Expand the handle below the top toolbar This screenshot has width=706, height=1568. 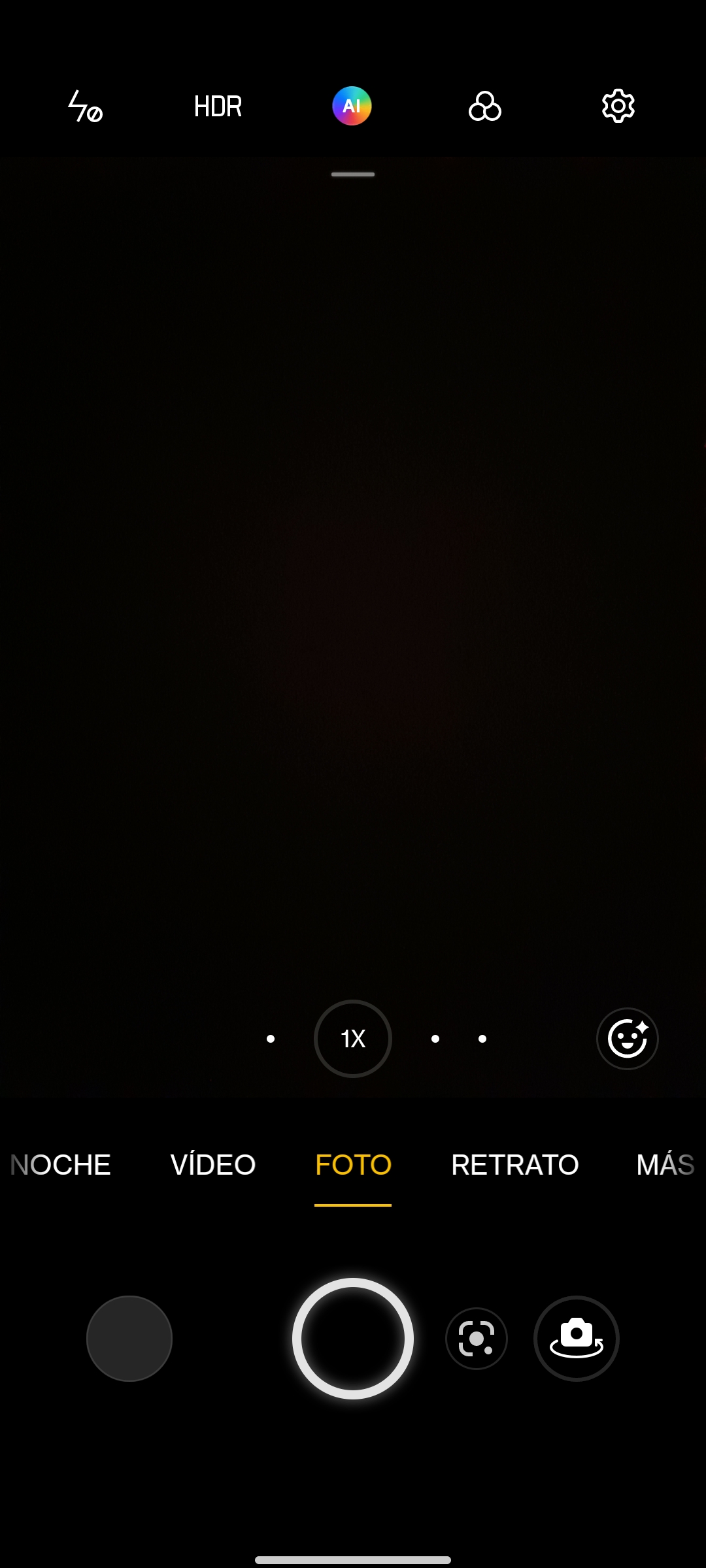[353, 174]
